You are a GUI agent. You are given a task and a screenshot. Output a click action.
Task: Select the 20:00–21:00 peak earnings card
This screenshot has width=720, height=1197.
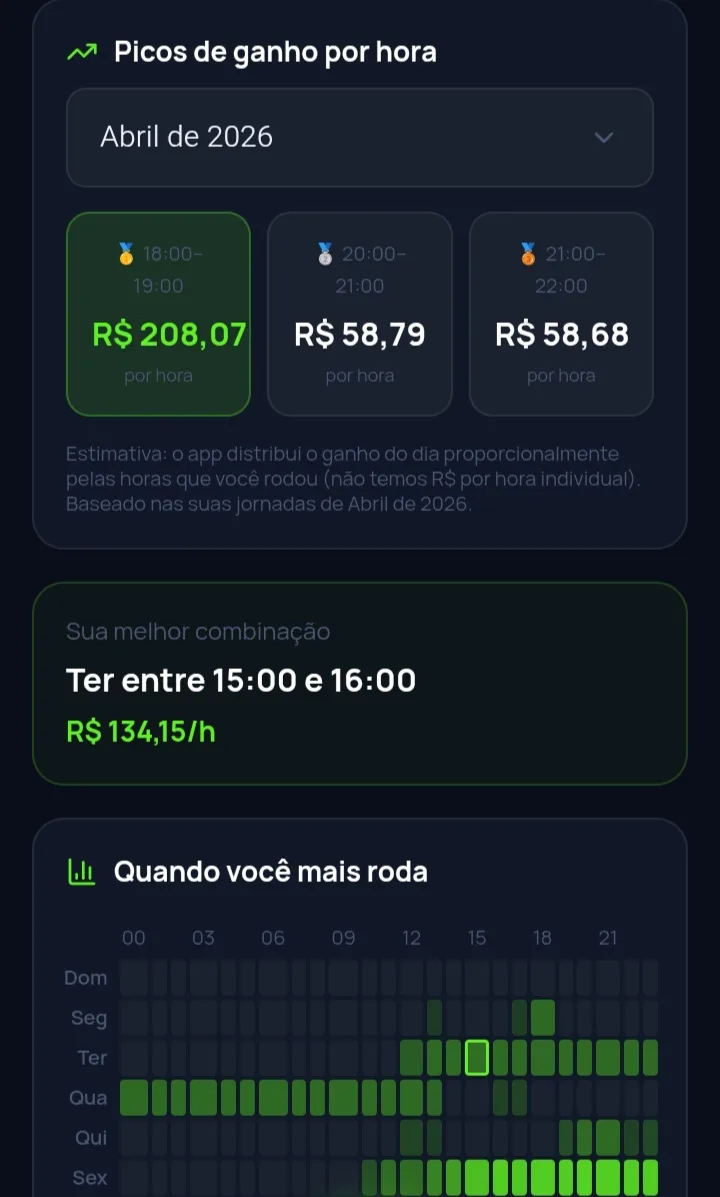click(x=360, y=314)
